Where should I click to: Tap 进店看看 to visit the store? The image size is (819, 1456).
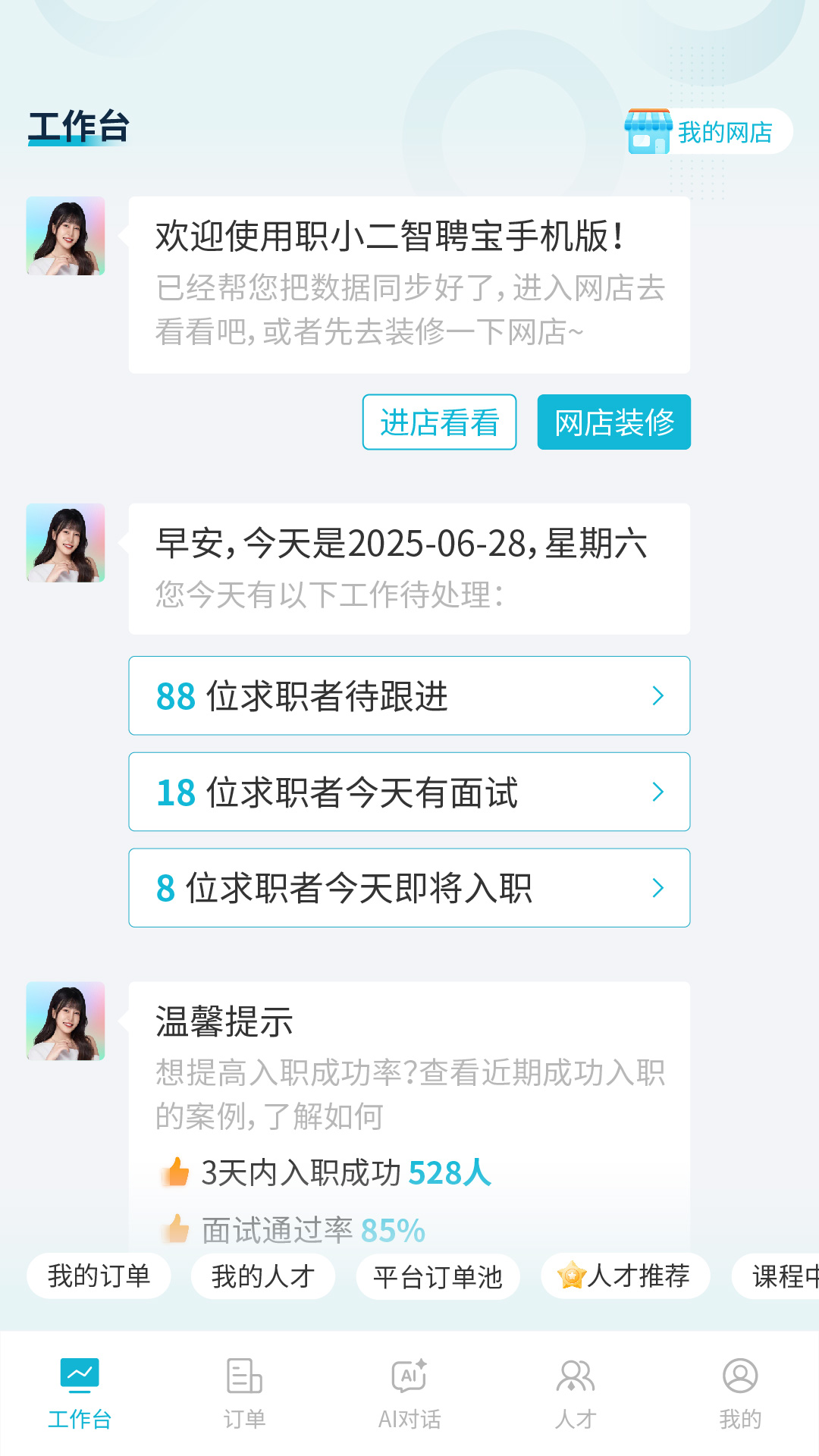tap(439, 422)
